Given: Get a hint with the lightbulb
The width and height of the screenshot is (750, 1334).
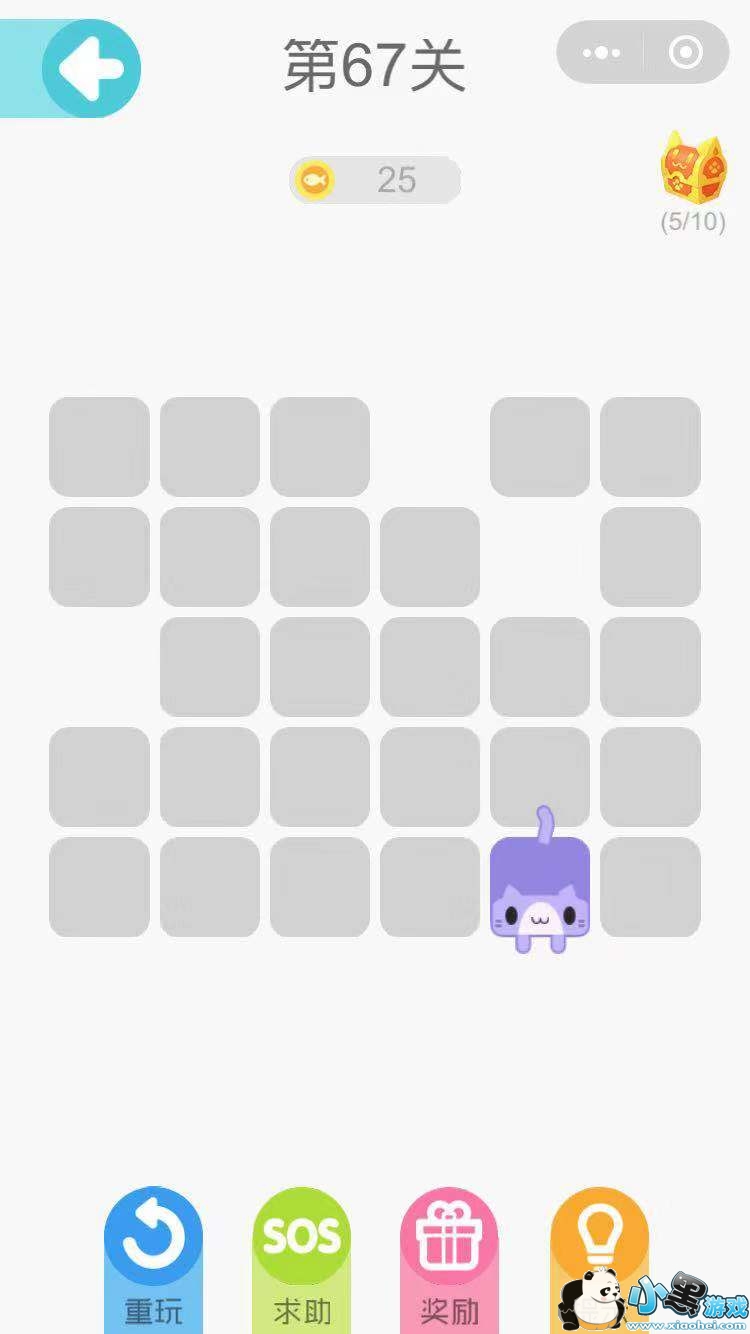Looking at the screenshot, I should click(598, 1240).
